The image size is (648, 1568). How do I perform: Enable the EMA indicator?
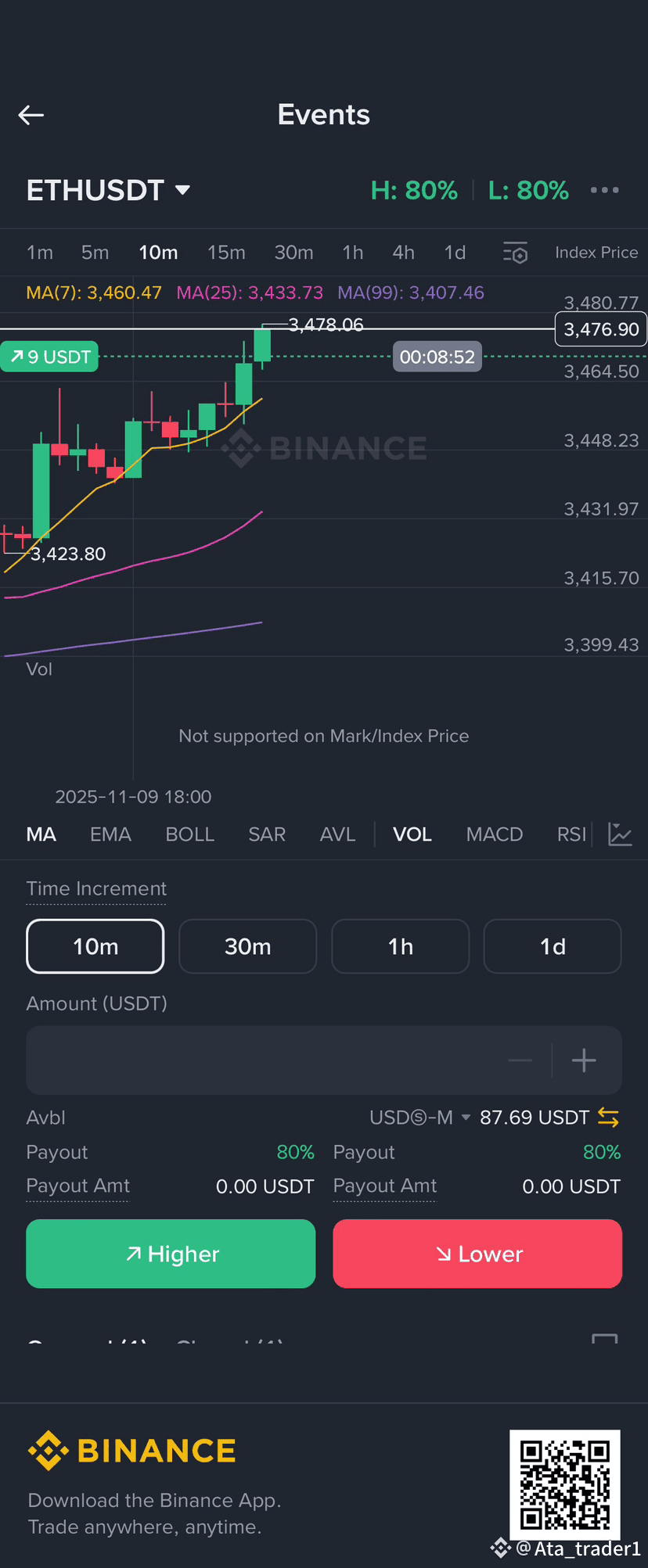[x=110, y=834]
